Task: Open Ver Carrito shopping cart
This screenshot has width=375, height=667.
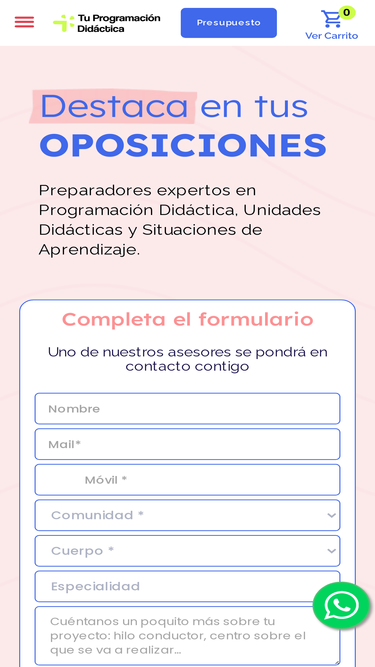Action: point(332,24)
